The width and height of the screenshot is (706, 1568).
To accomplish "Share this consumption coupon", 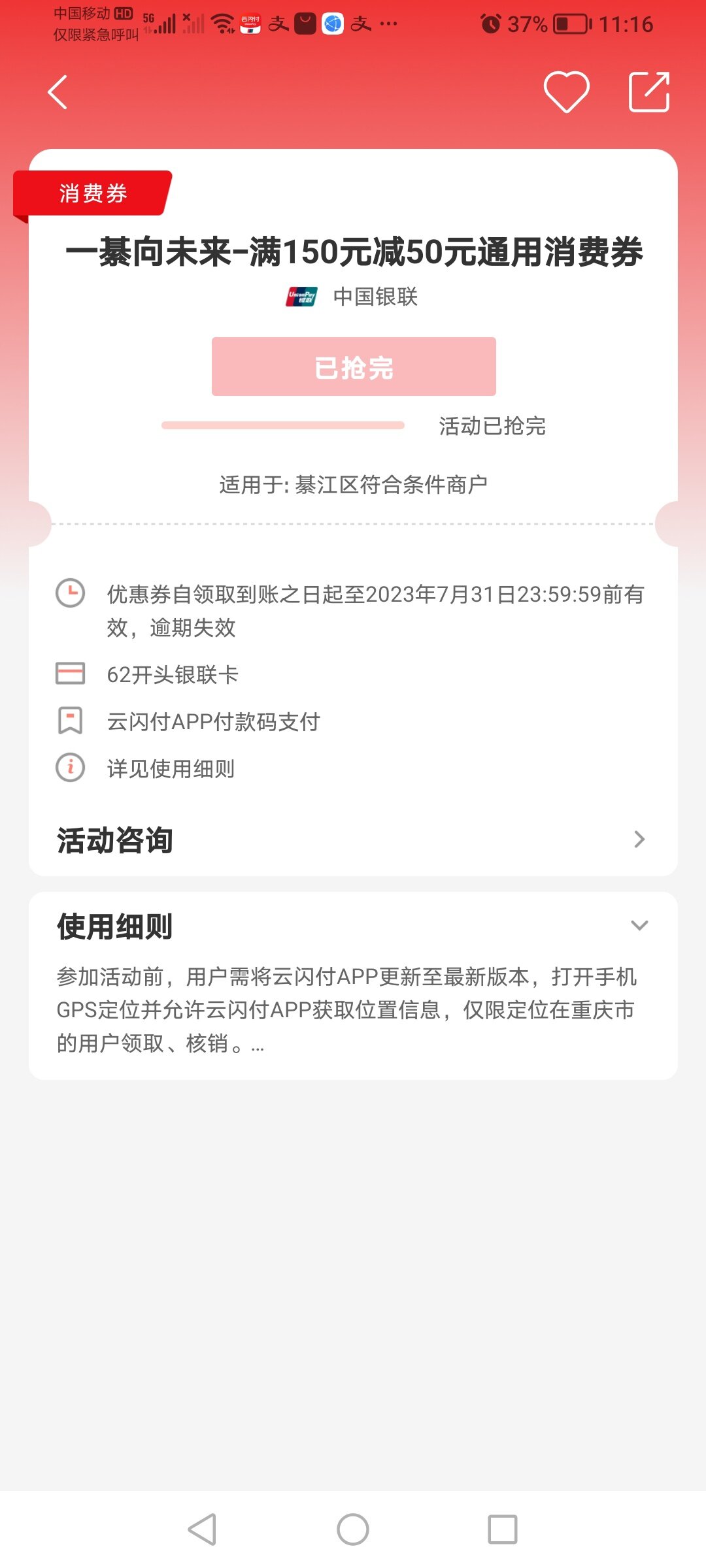I will pos(648,92).
